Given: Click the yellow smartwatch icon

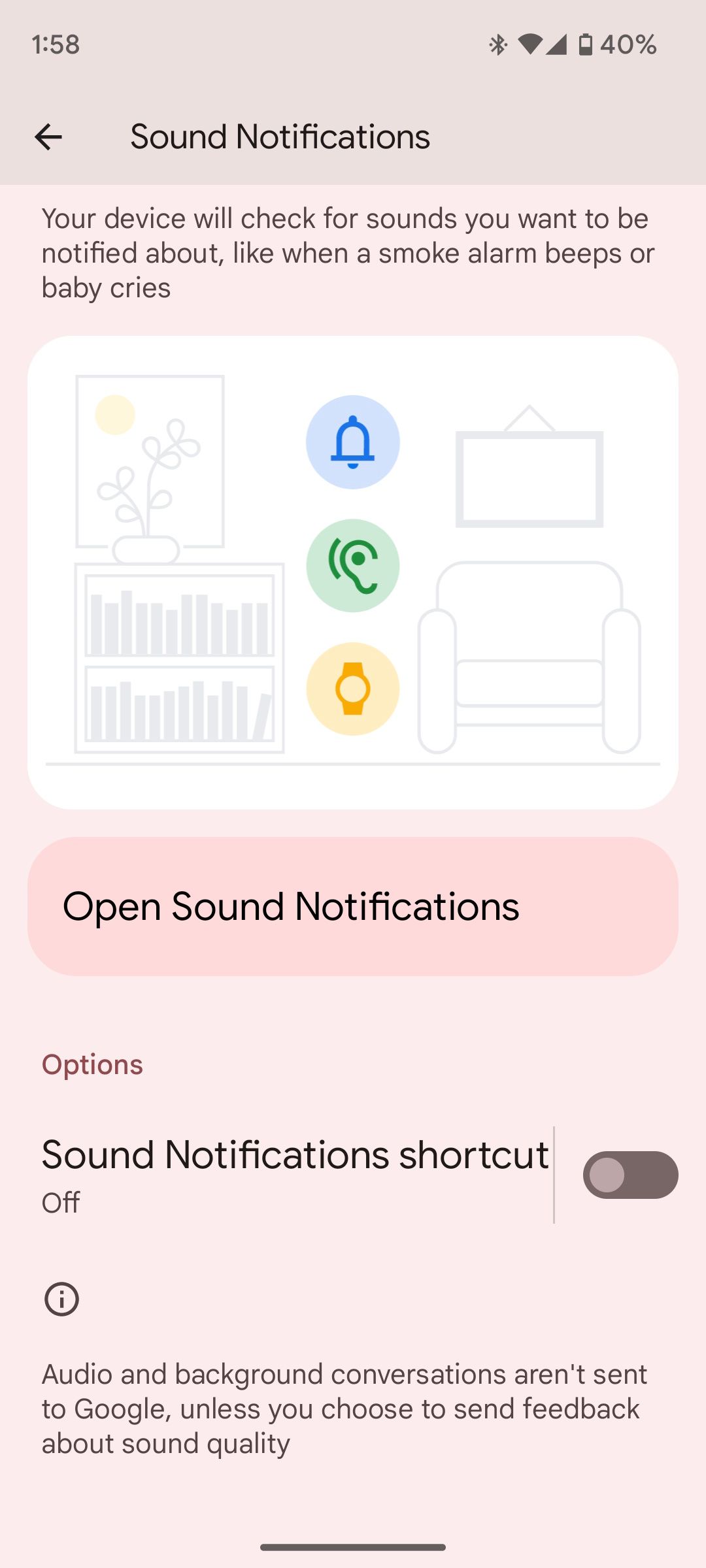Looking at the screenshot, I should pos(352,688).
